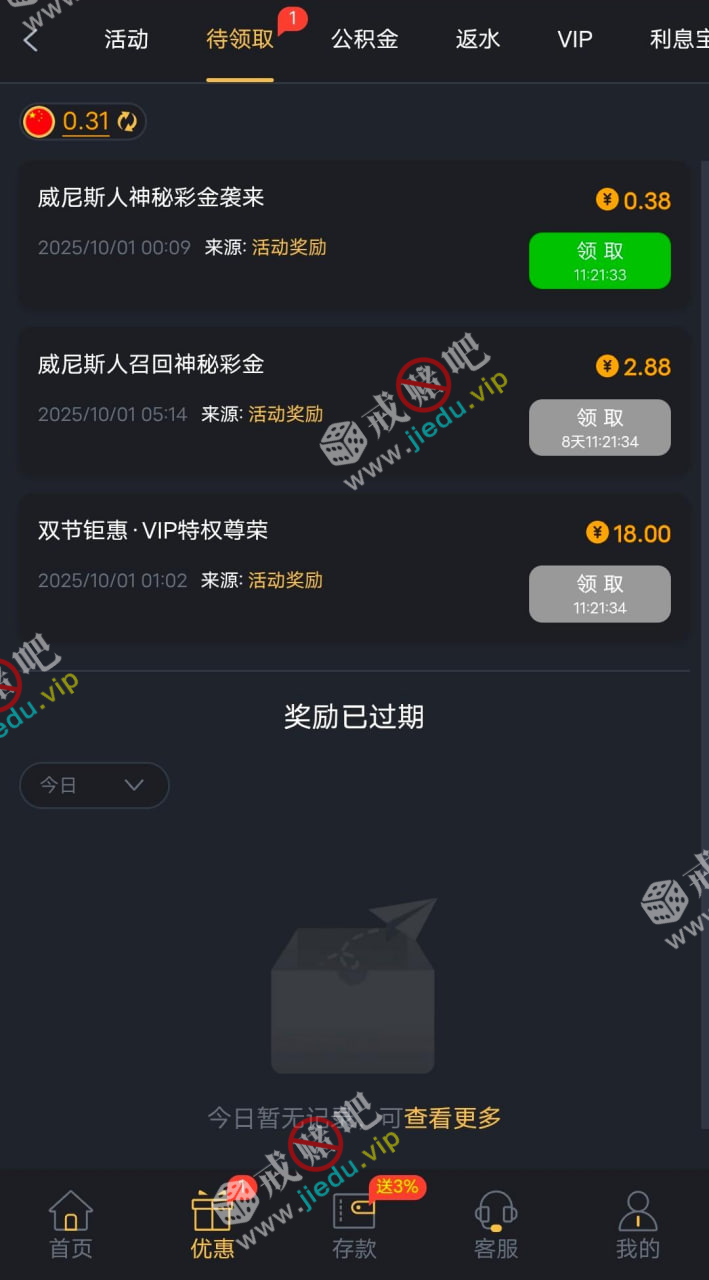Refresh the 0.31 balance
This screenshot has width=709, height=1280.
point(127,122)
